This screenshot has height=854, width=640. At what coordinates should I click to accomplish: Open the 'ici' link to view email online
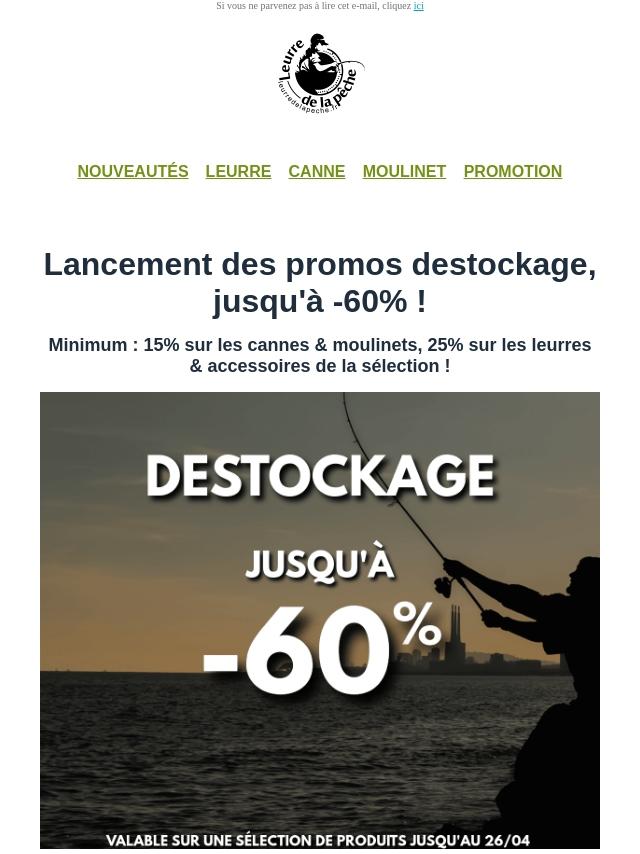[418, 6]
